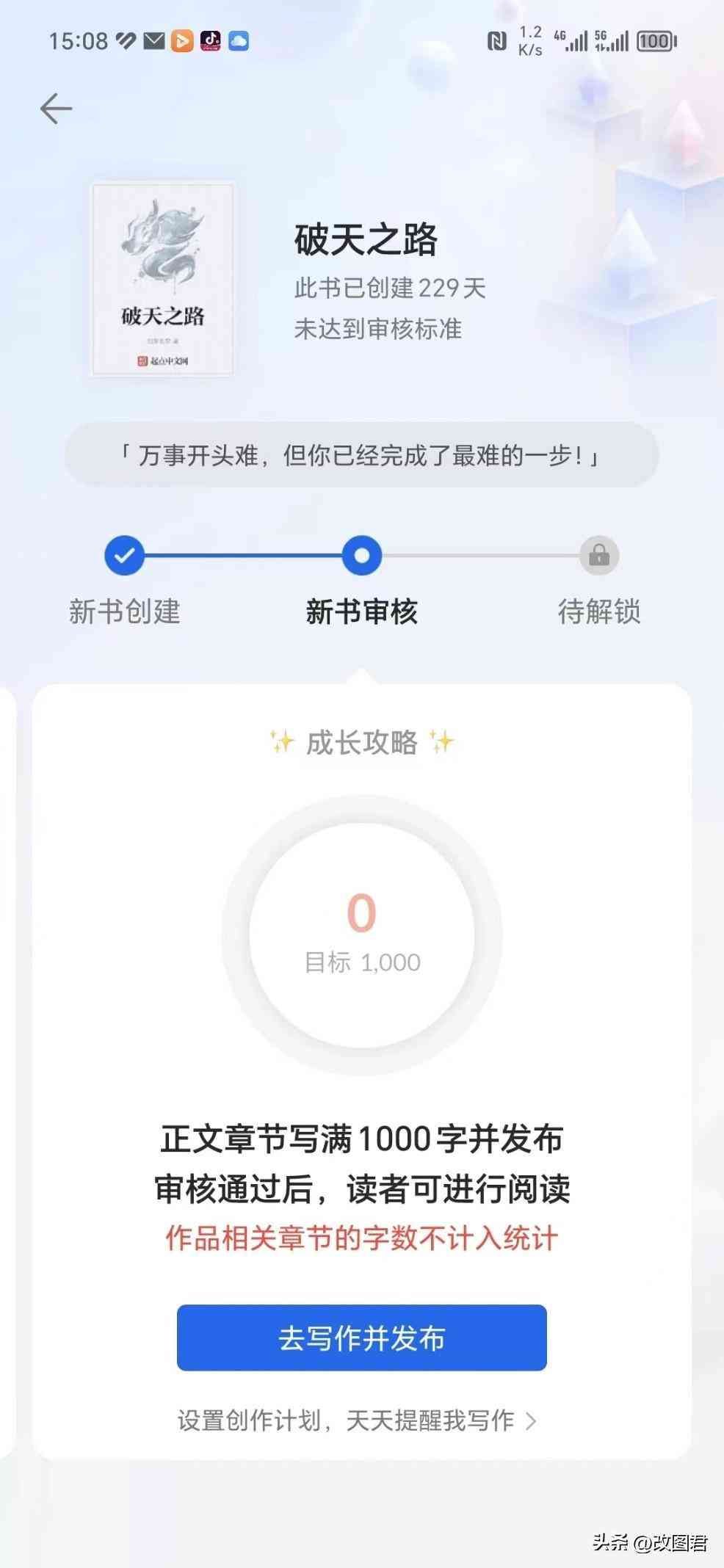Viewport: 724px width, 1568px height.
Task: Tap the lock icon on 待解锁 step
Action: (601, 556)
